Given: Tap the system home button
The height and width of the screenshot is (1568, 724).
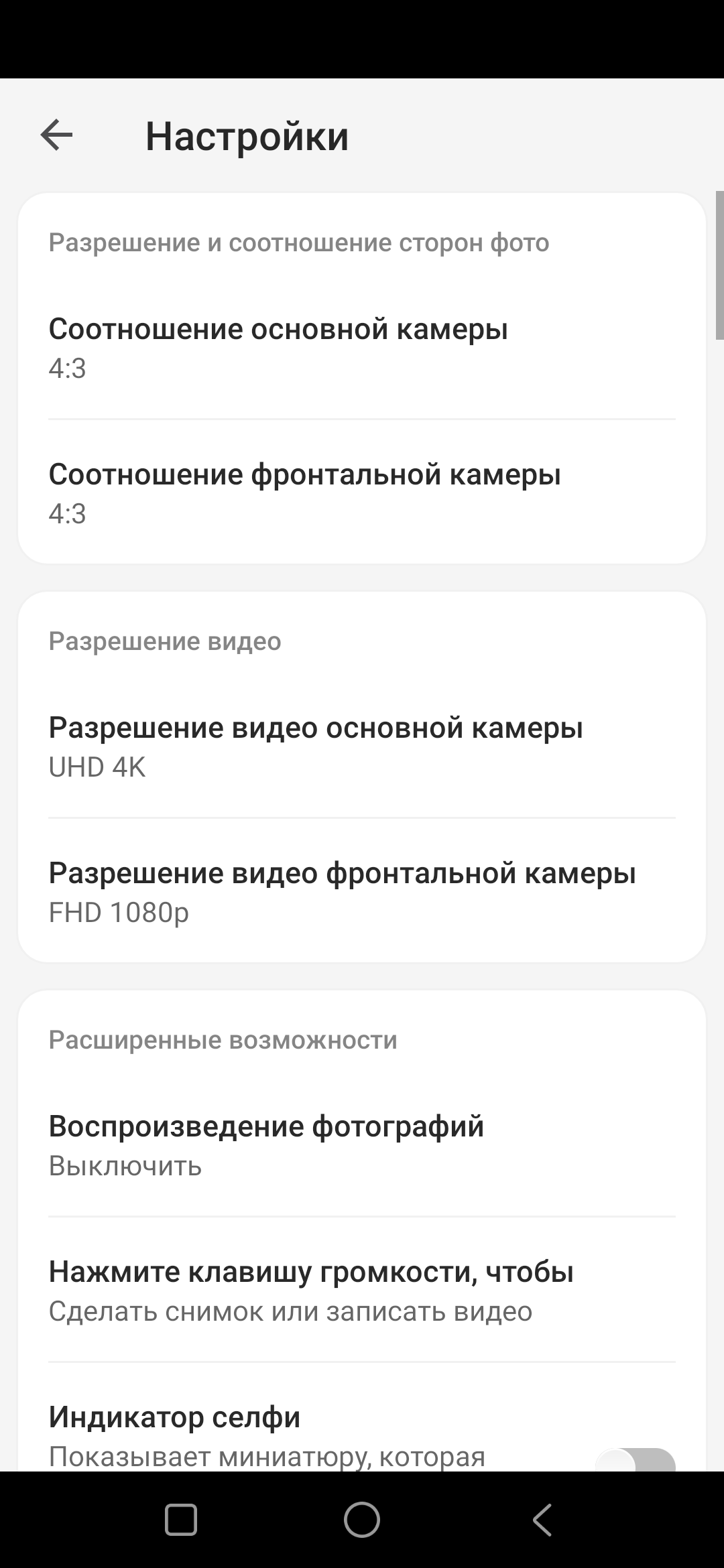Looking at the screenshot, I should (x=362, y=1520).
